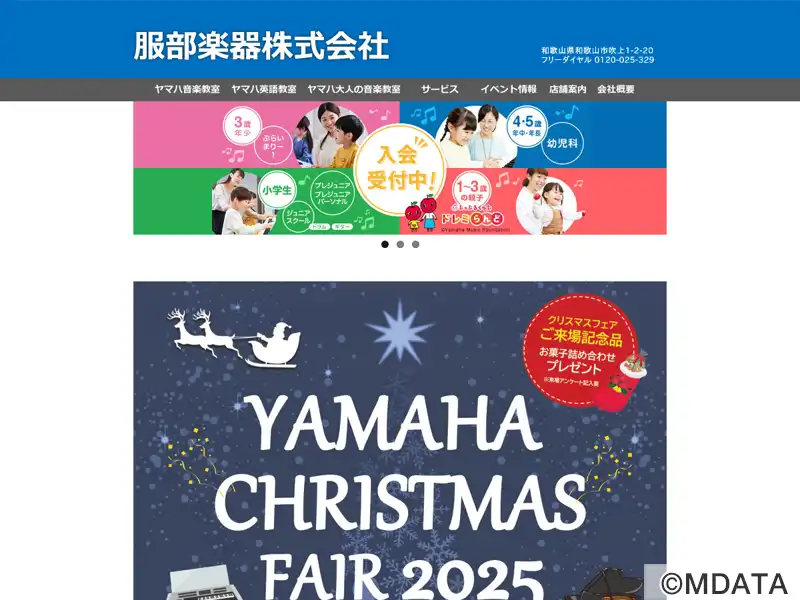Open the ヤマハ音楽教室 menu
Screen dimensions: 800x600
click(187, 89)
